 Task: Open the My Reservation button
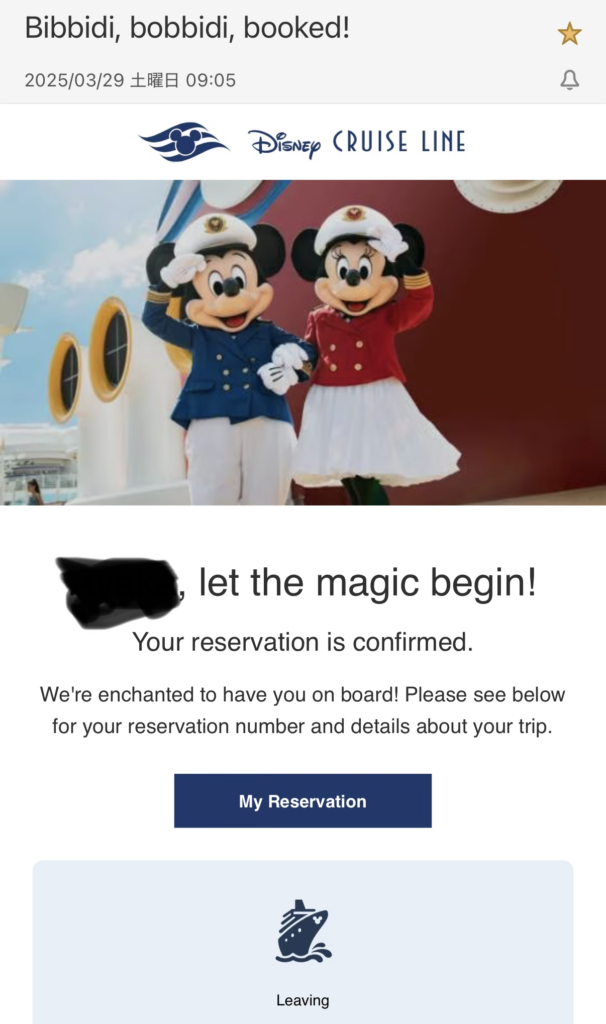302,801
